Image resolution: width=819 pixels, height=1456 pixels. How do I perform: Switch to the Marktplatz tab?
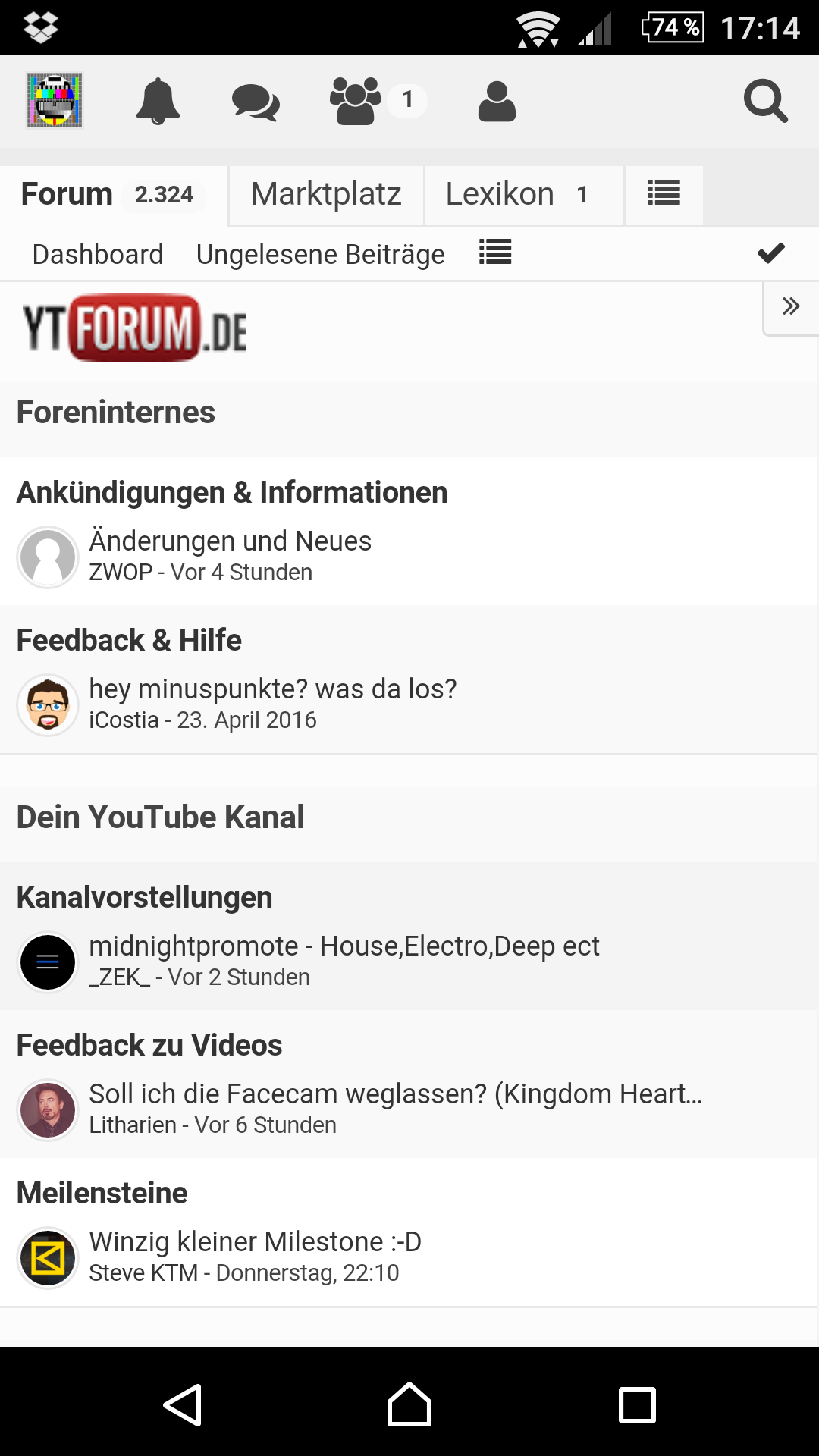coord(326,195)
